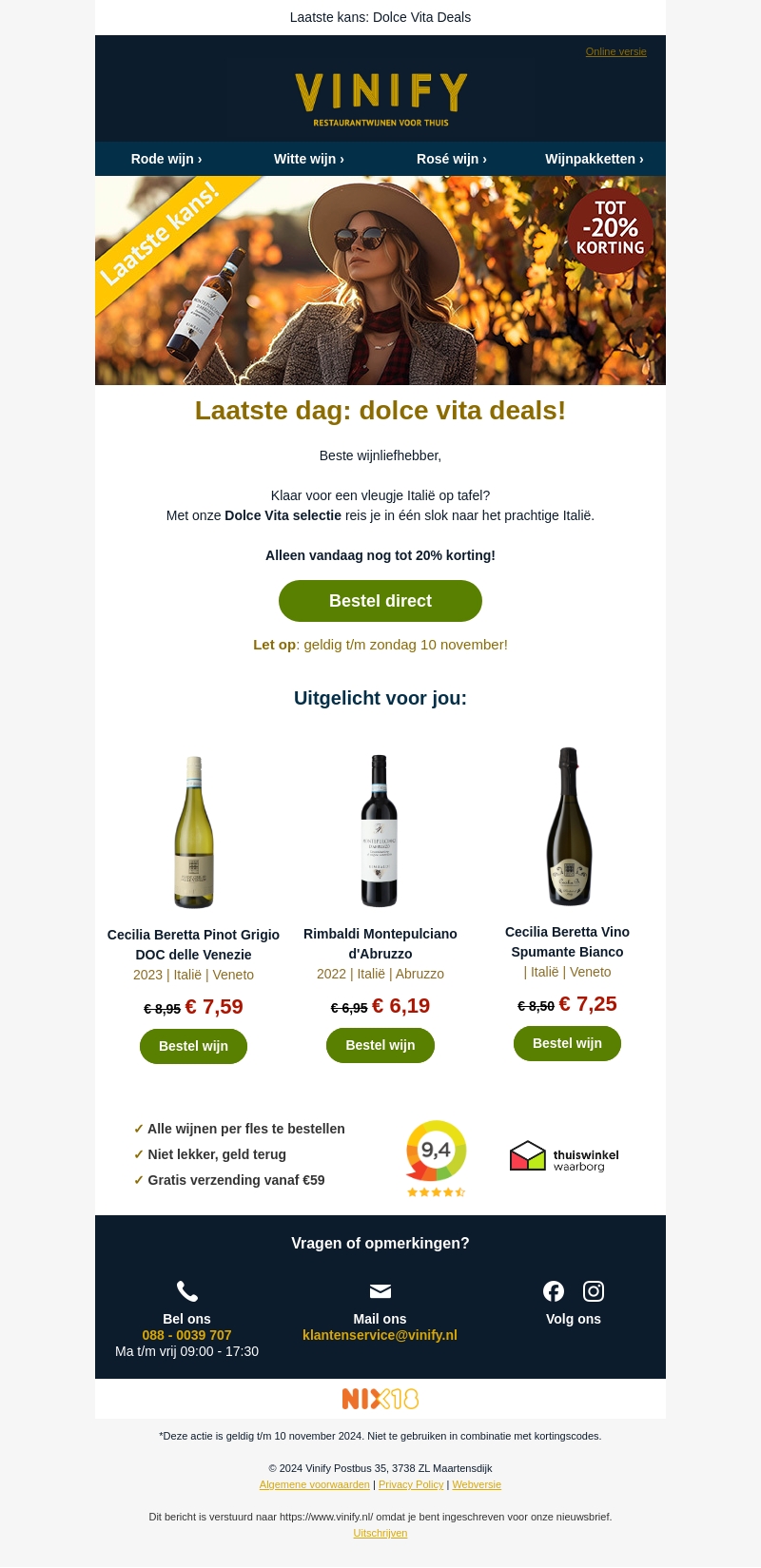
Task: Open Vinify's Facebook page
Action: (x=554, y=1290)
